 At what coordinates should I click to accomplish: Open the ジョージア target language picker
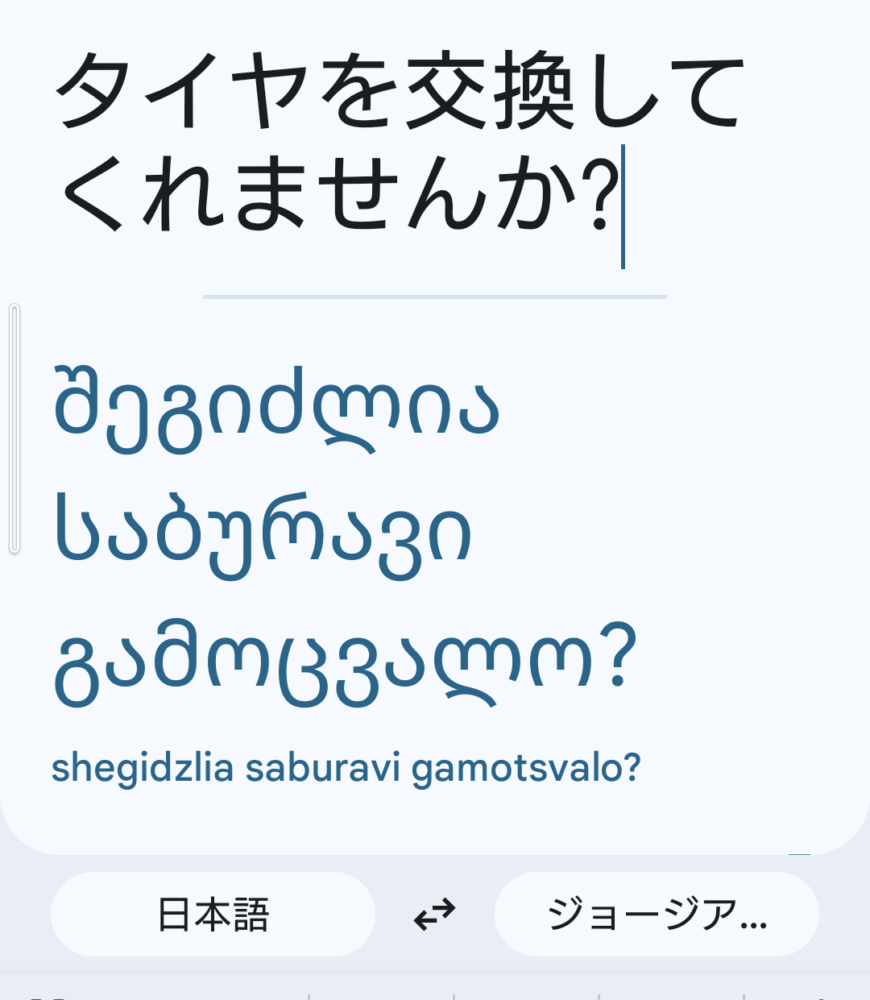tap(656, 914)
